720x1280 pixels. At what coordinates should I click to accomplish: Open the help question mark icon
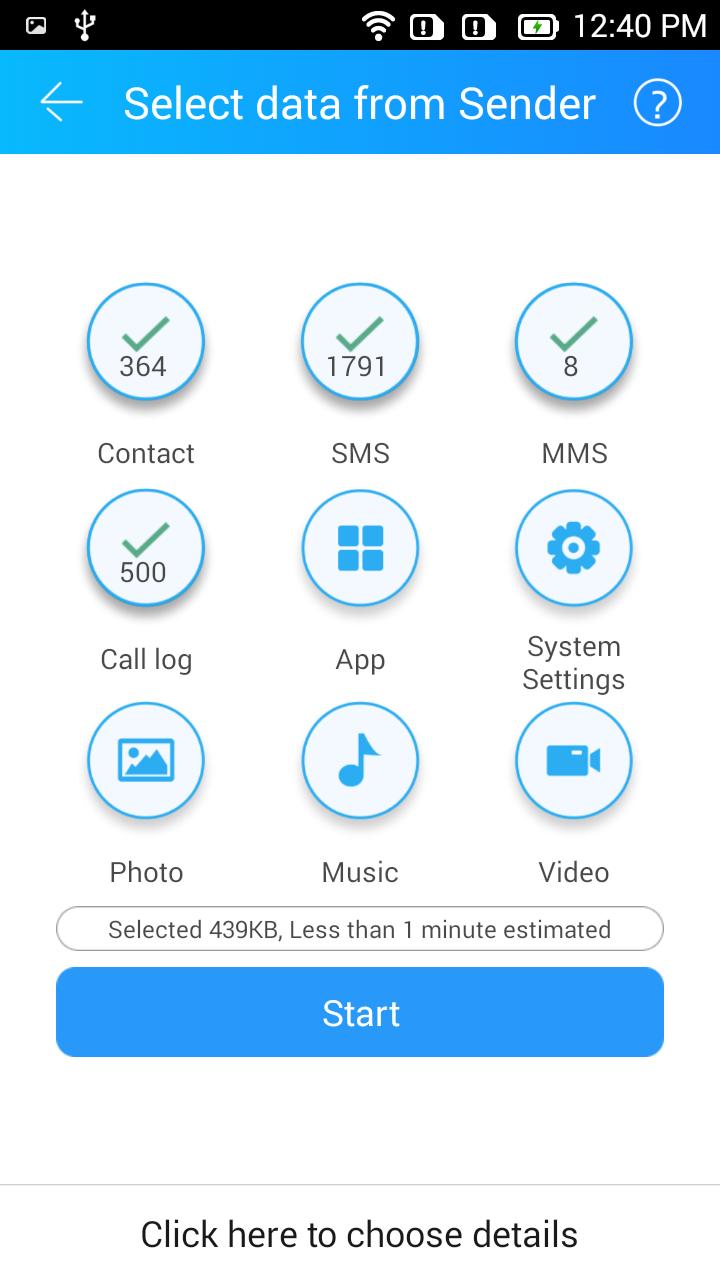(x=657, y=103)
